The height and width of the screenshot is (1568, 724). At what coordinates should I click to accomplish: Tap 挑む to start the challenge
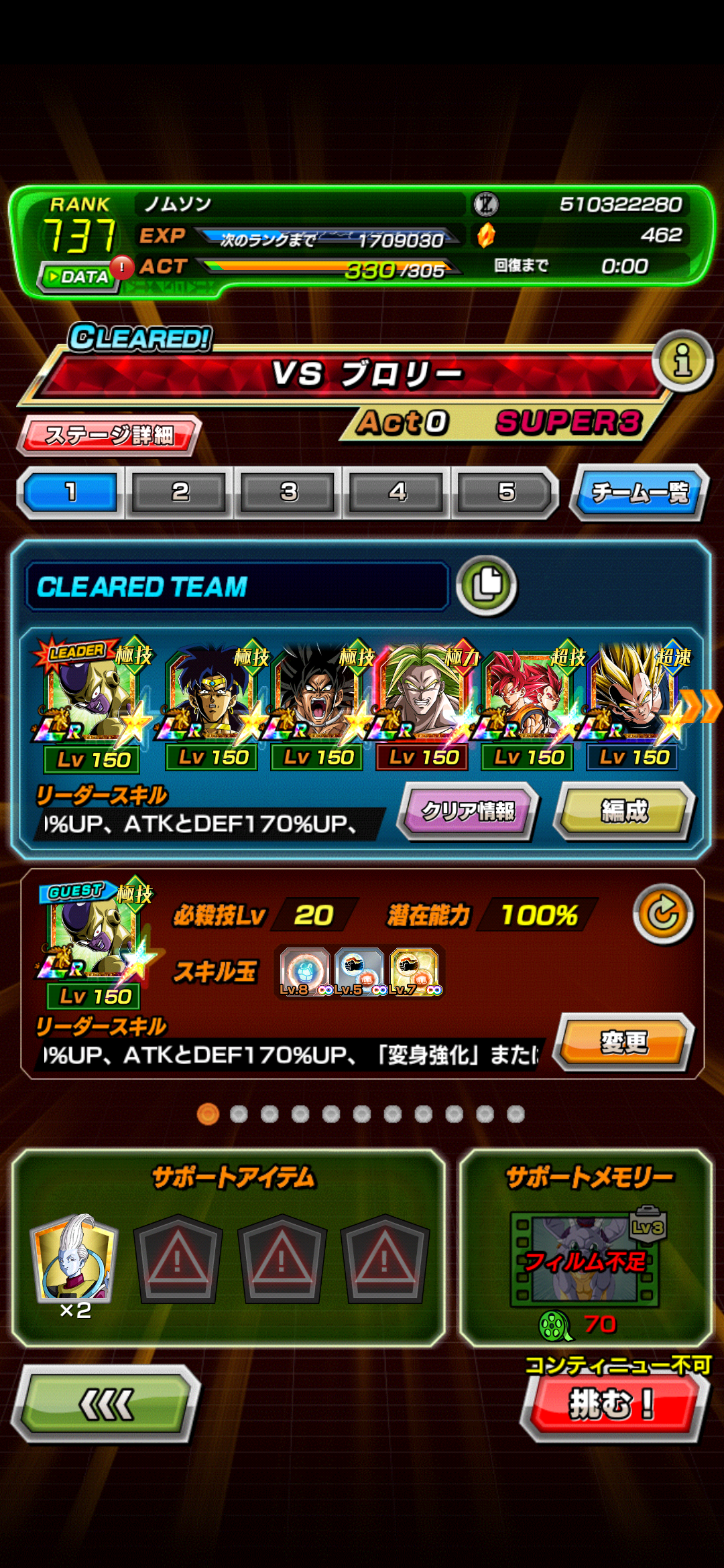[613, 1402]
